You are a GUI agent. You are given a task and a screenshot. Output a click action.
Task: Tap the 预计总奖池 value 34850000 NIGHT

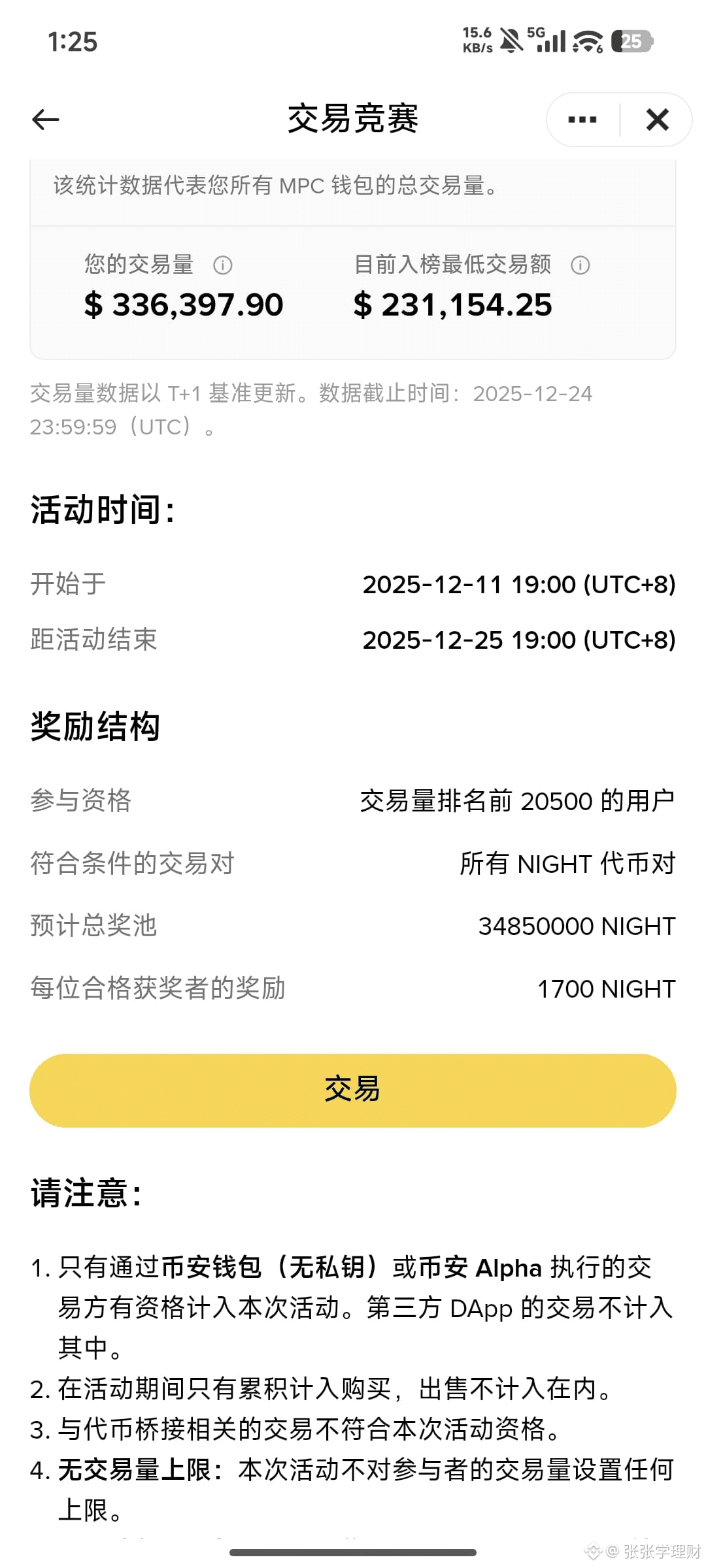pyautogui.click(x=577, y=925)
